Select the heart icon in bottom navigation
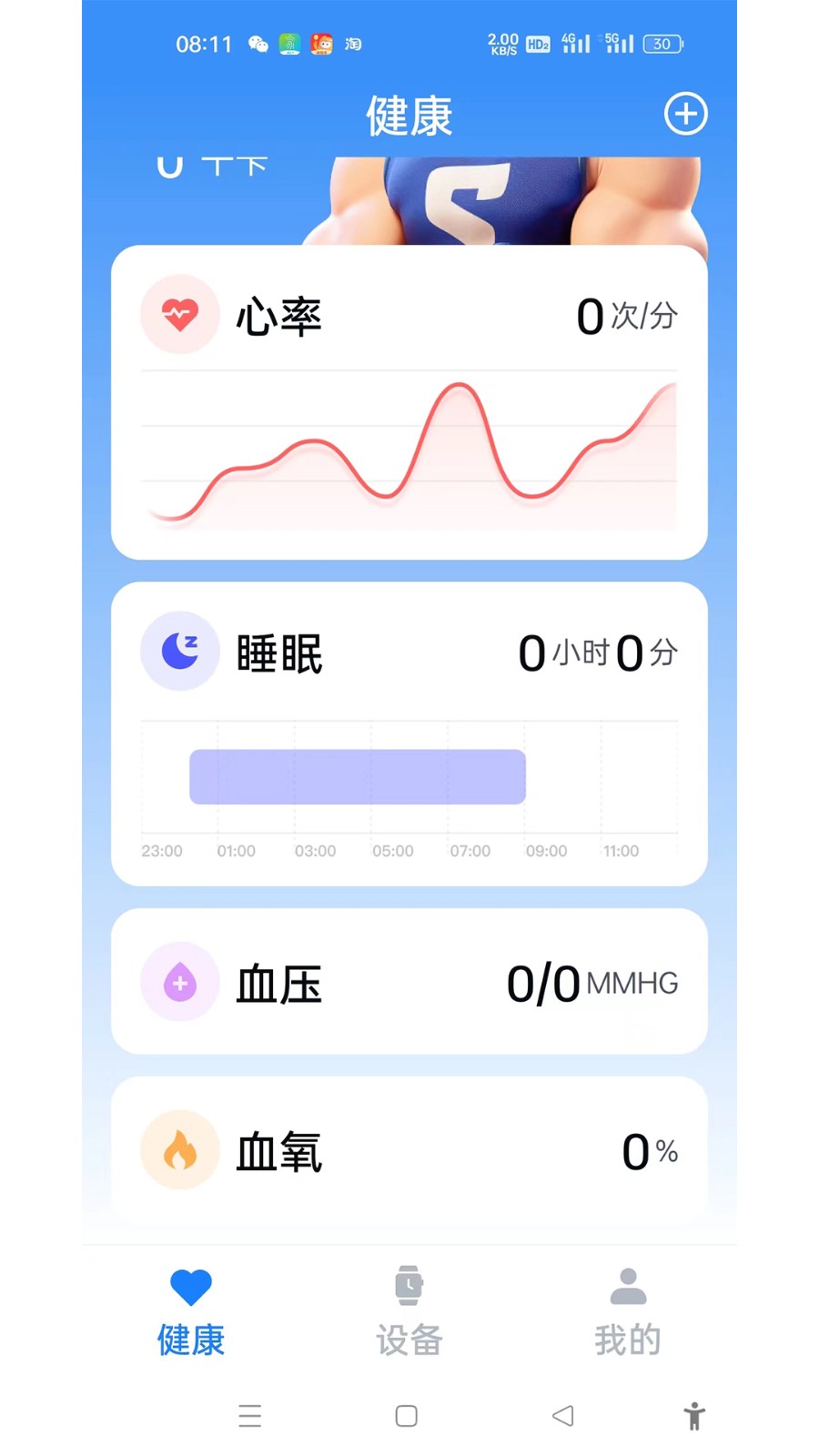Screen dimensions: 819x1456 coord(189,1285)
